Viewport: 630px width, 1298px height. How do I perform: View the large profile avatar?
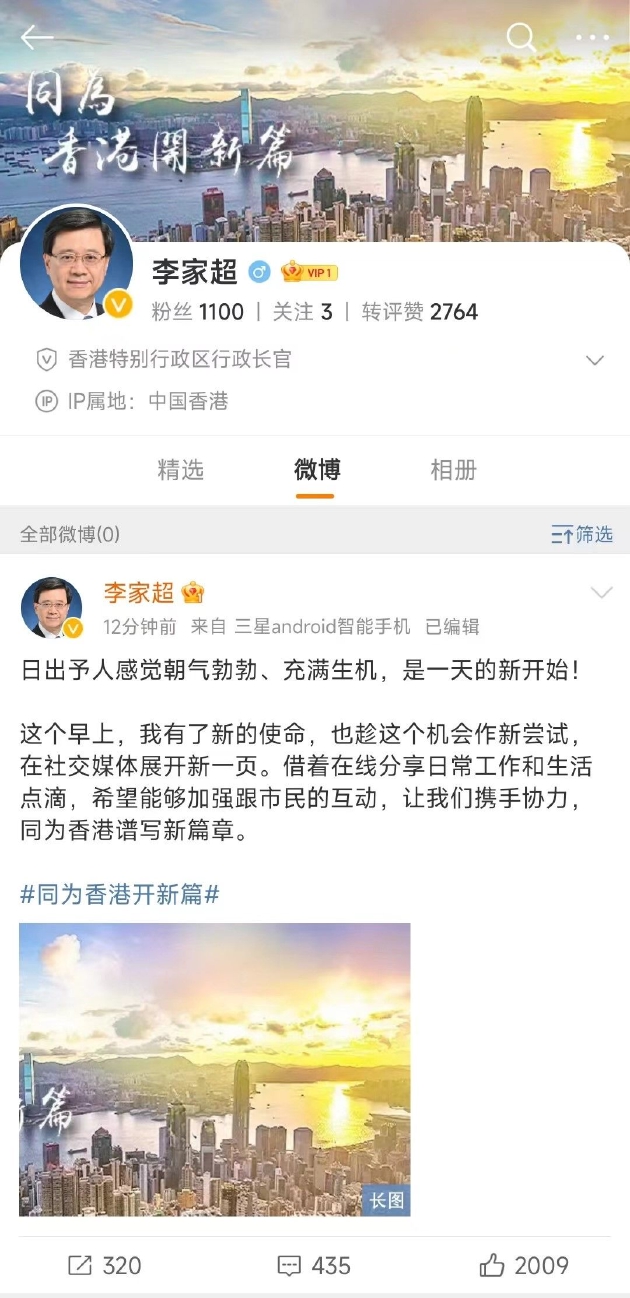click(76, 262)
